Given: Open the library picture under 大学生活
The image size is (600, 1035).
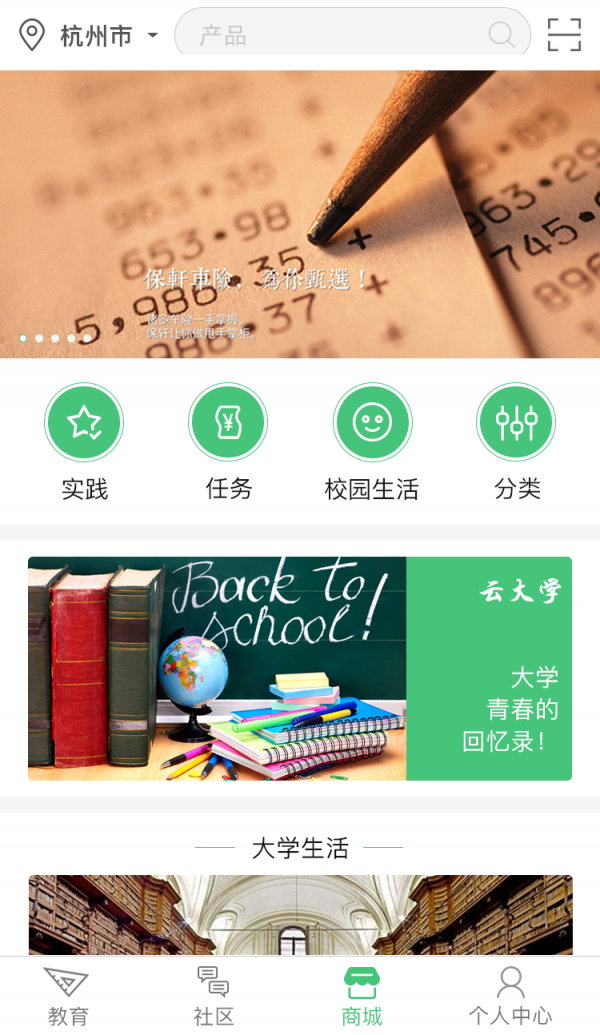Looking at the screenshot, I should pyautogui.click(x=300, y=915).
